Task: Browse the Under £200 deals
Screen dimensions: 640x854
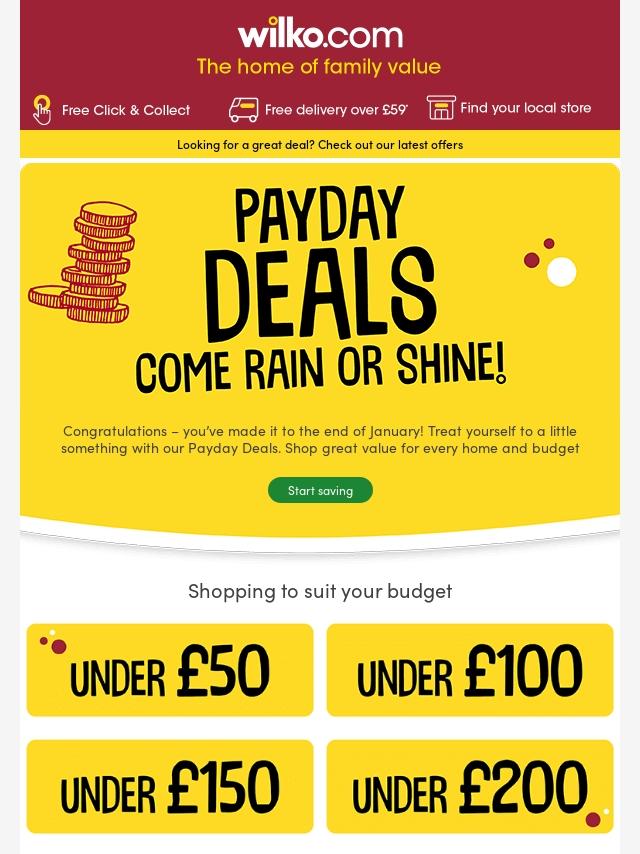Action: click(470, 787)
